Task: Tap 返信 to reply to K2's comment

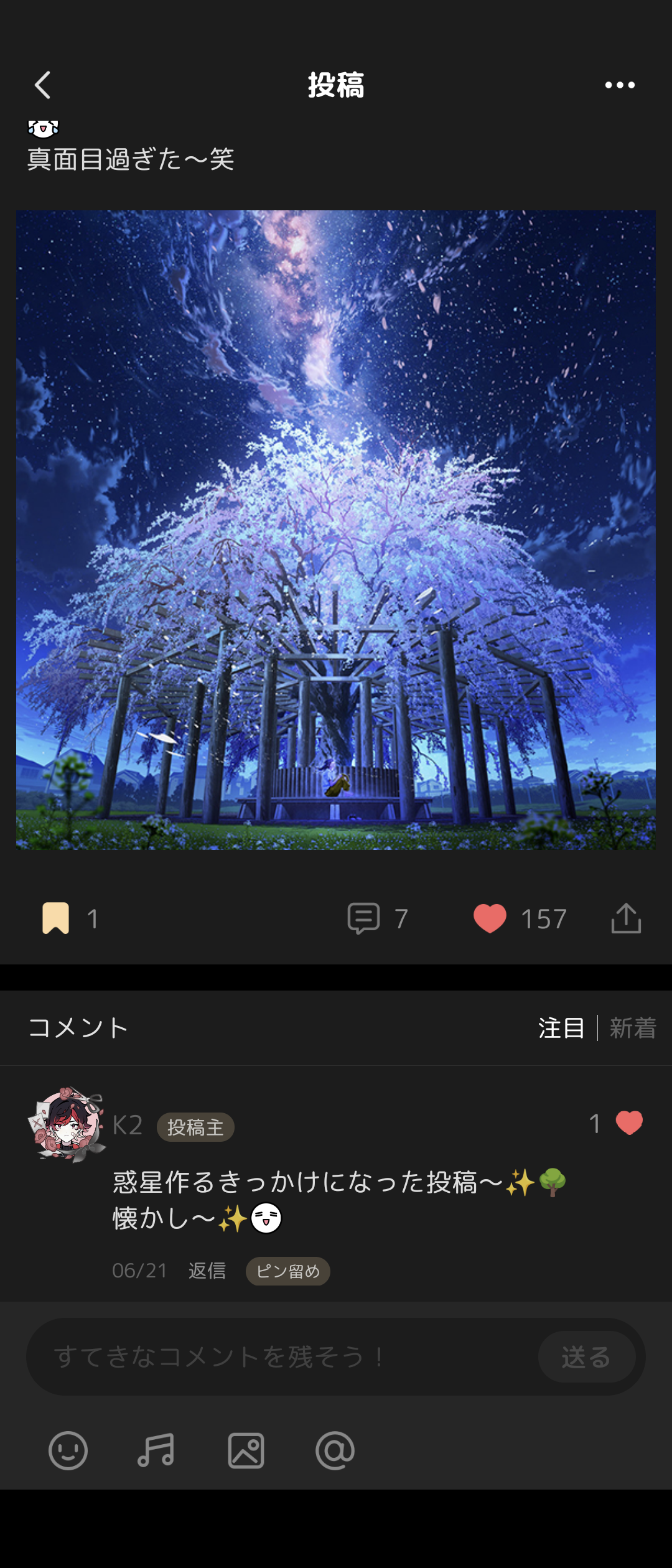Action: click(x=207, y=1271)
